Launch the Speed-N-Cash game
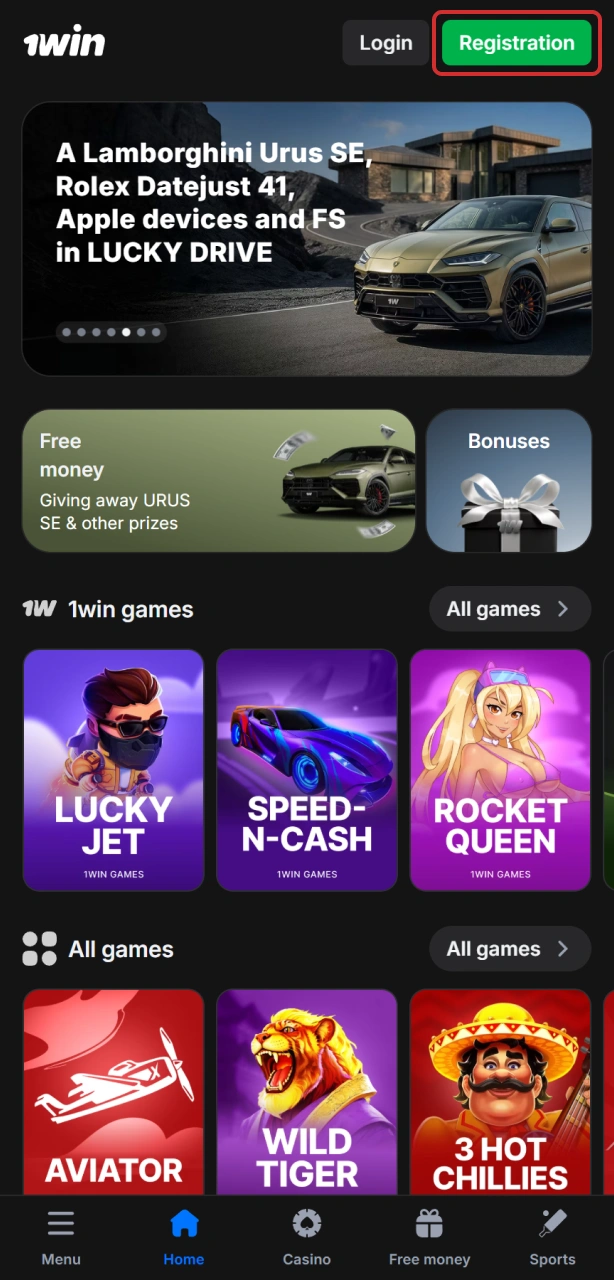This screenshot has height=1280, width=614. pos(307,769)
